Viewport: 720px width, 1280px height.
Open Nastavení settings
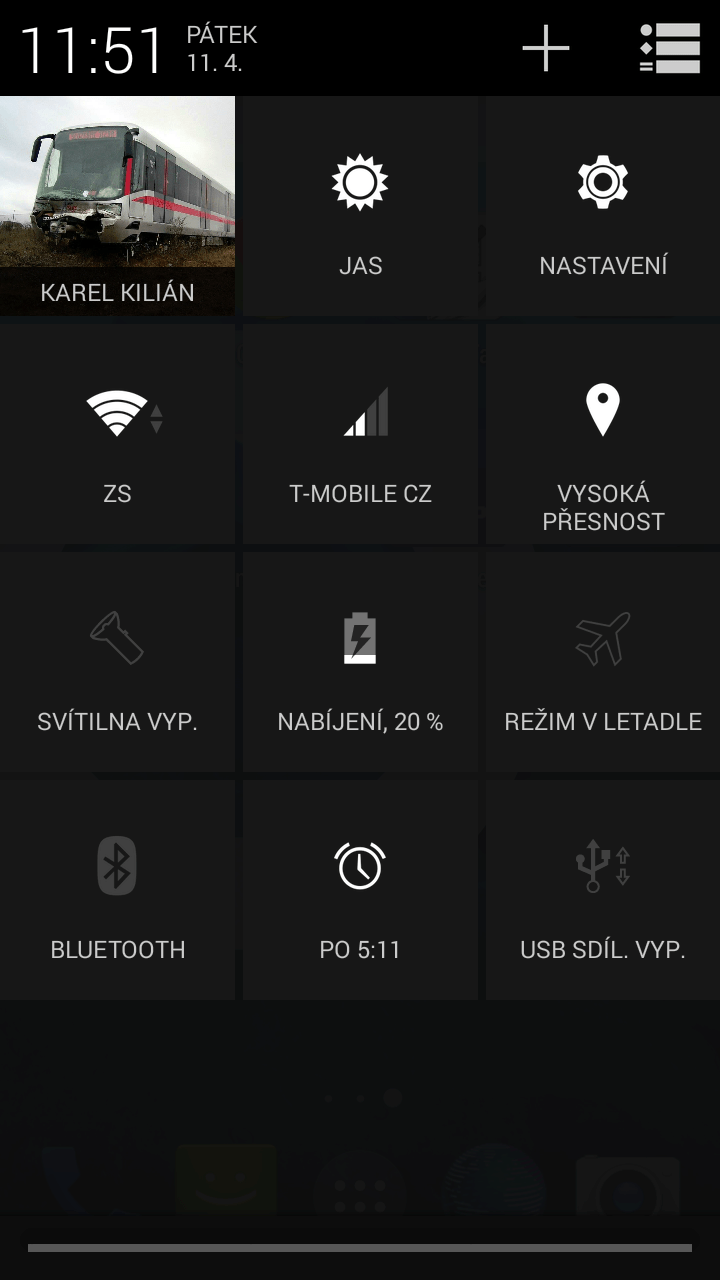click(x=603, y=206)
